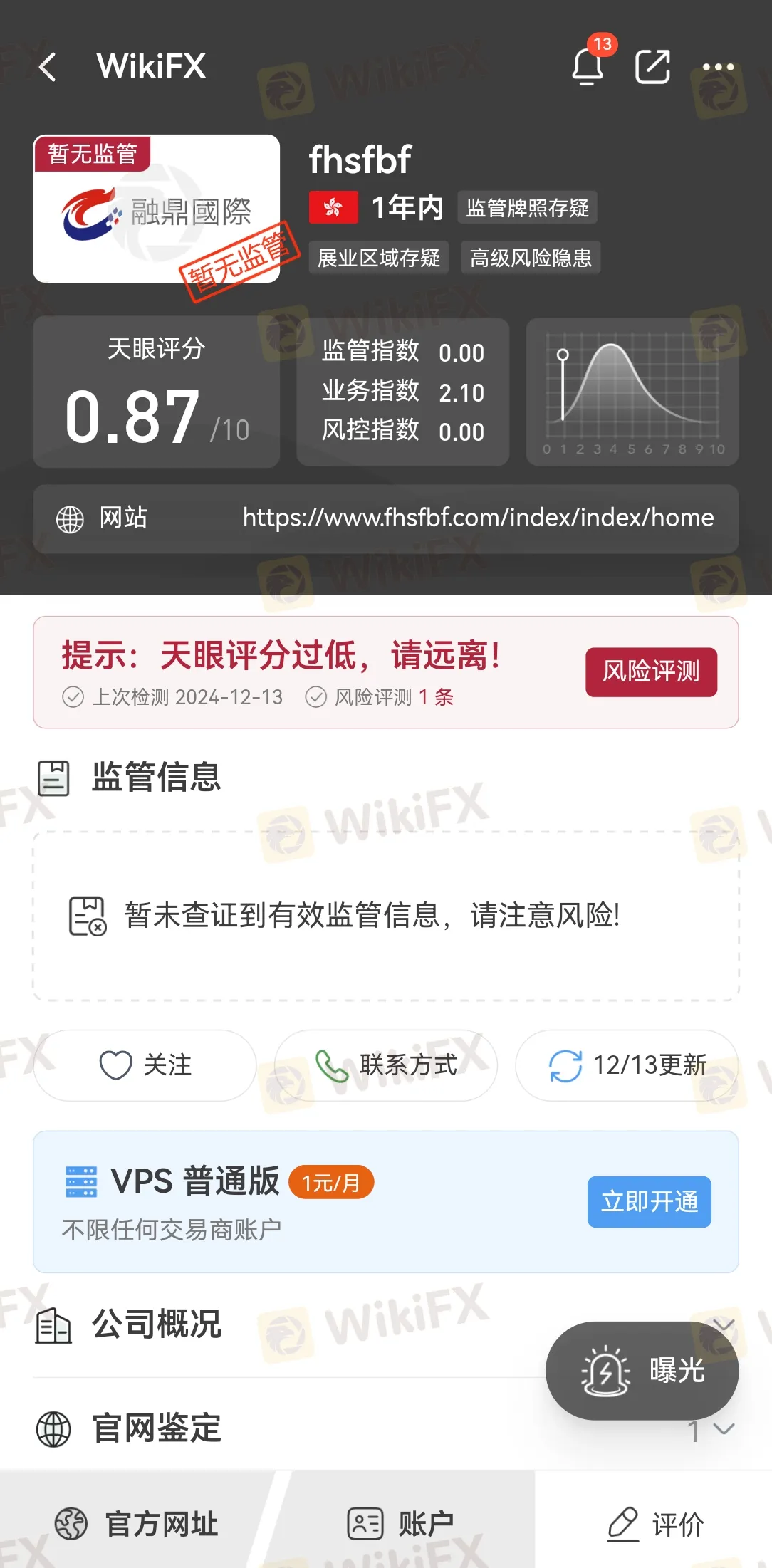This screenshot has width=772, height=1568.
Task: Follow this broker with 关注
Action: (145, 1065)
